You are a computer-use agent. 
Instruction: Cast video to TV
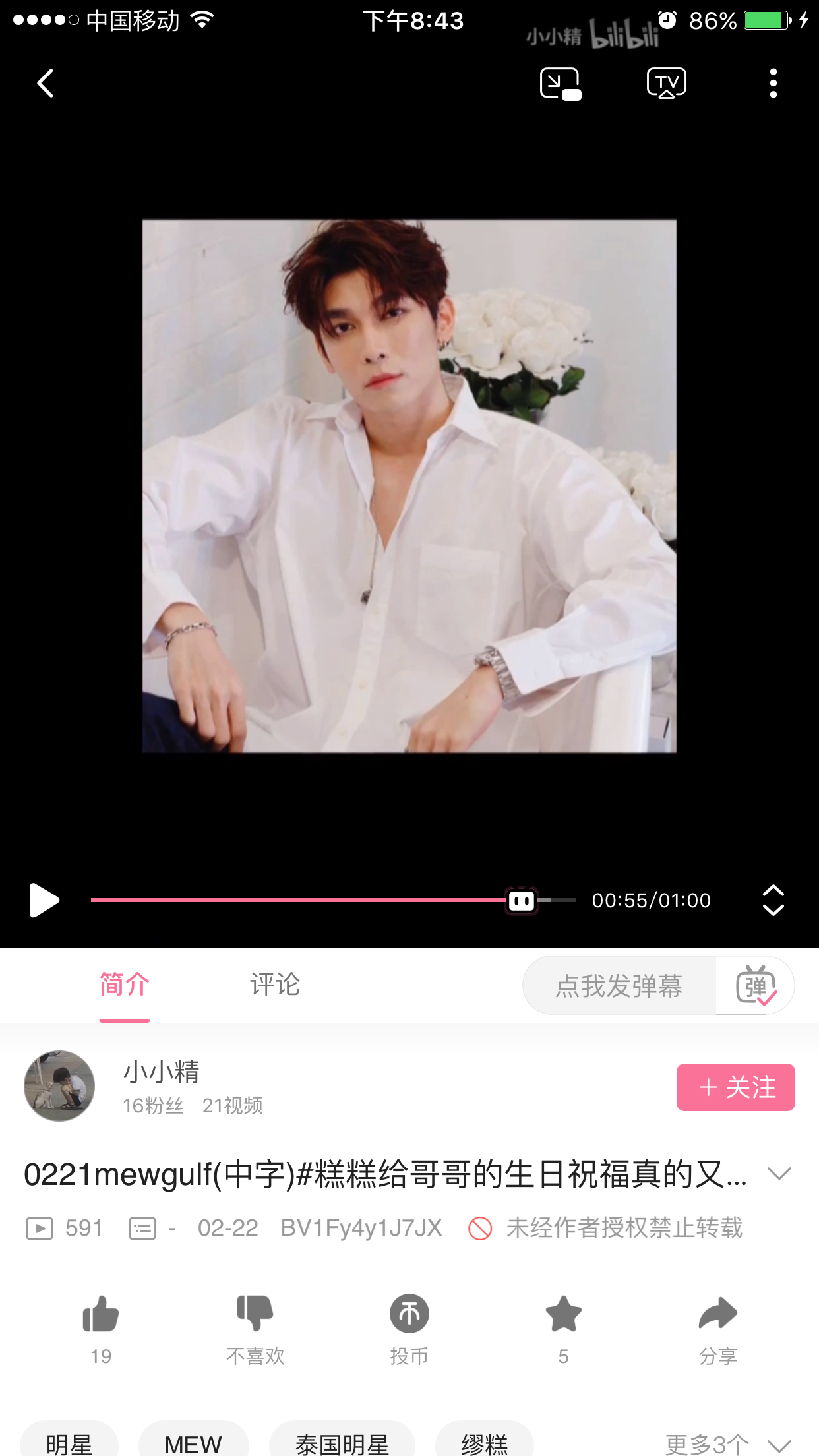[667, 84]
